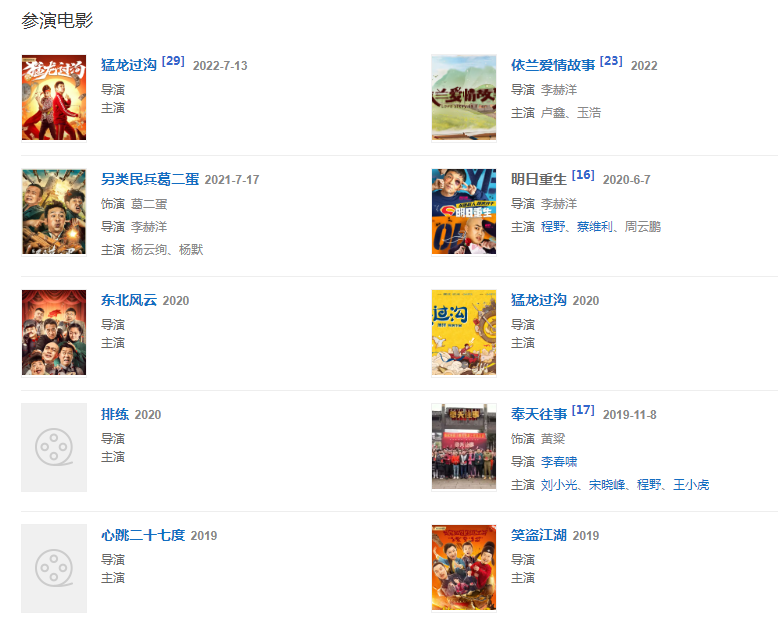Screen dimensions: 778x620
Task: View reference 29 next to 猛龙过沟
Action: 173,61
